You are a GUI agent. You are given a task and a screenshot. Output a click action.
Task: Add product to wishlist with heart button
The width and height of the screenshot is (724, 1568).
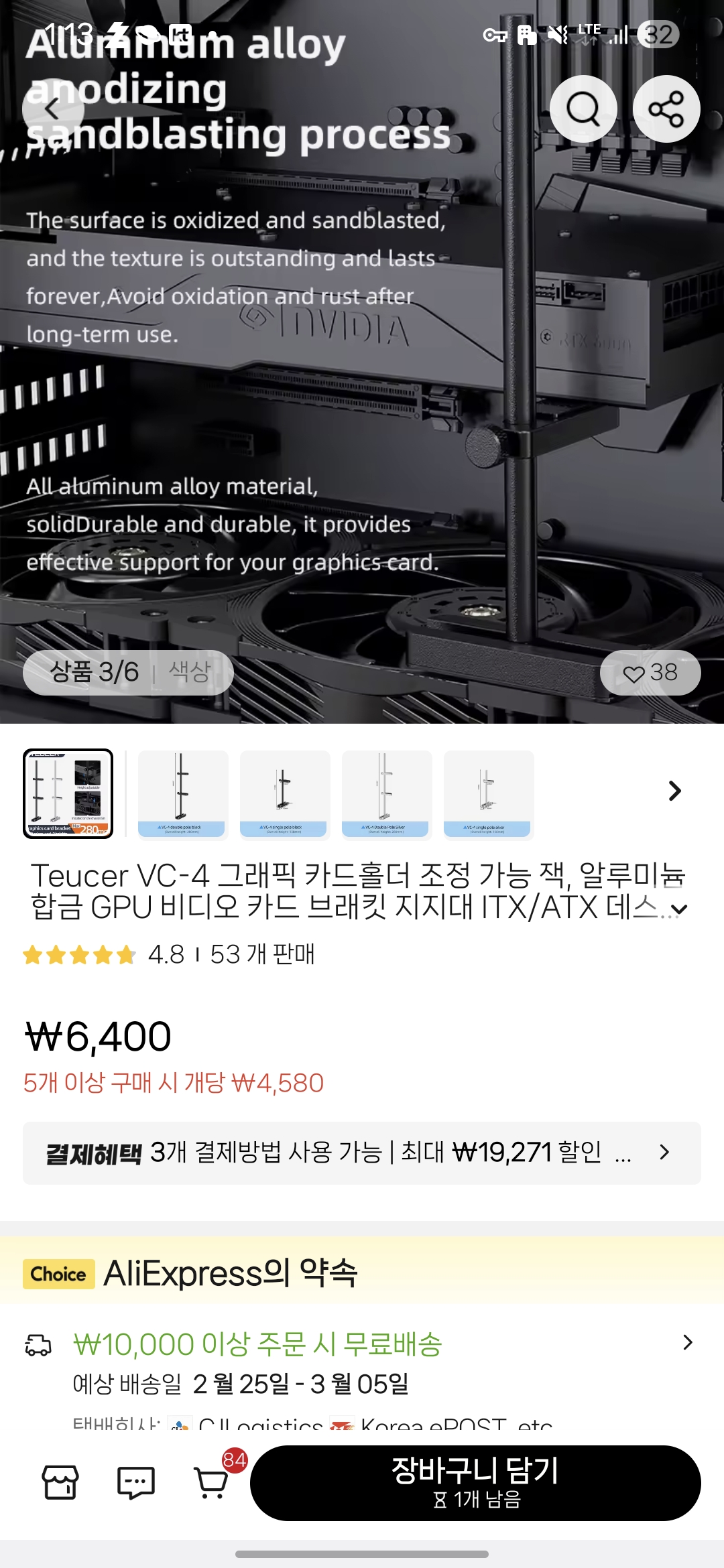click(650, 673)
